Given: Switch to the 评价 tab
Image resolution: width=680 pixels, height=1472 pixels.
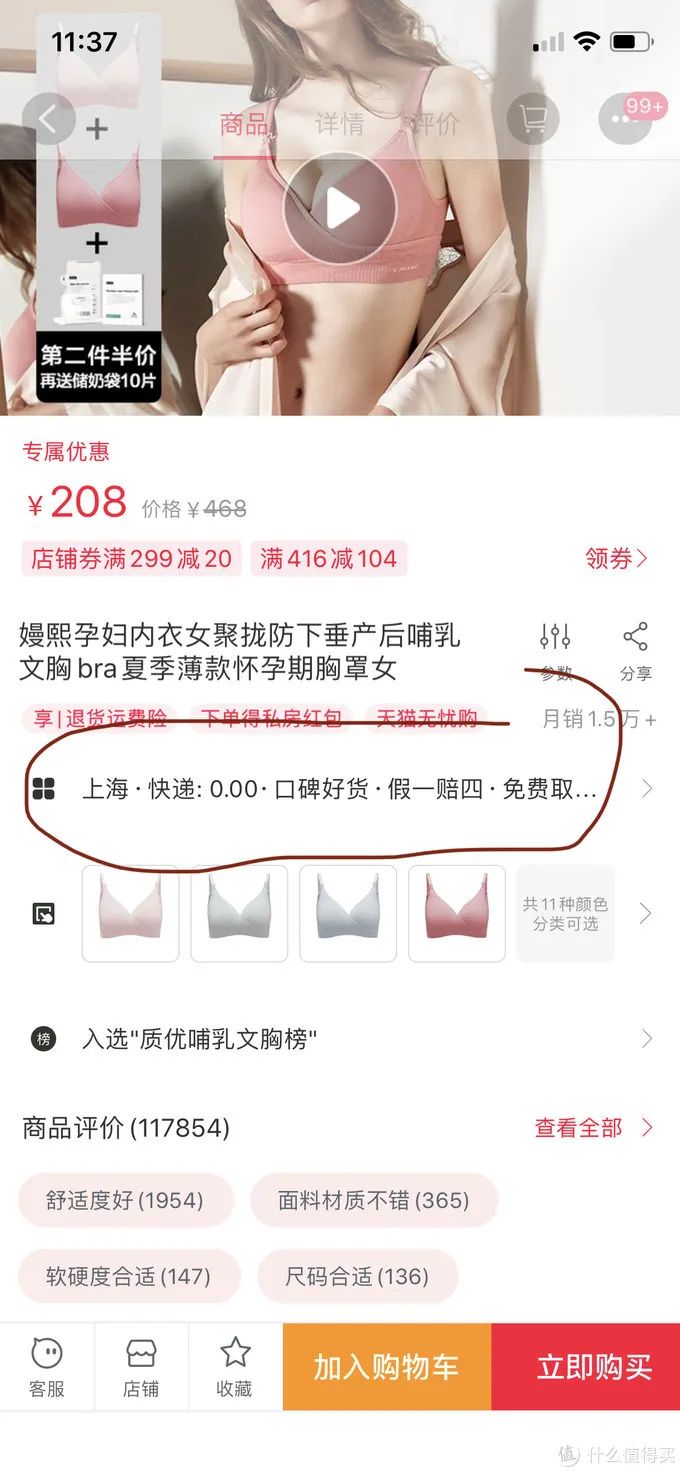Looking at the screenshot, I should pos(432,124).
